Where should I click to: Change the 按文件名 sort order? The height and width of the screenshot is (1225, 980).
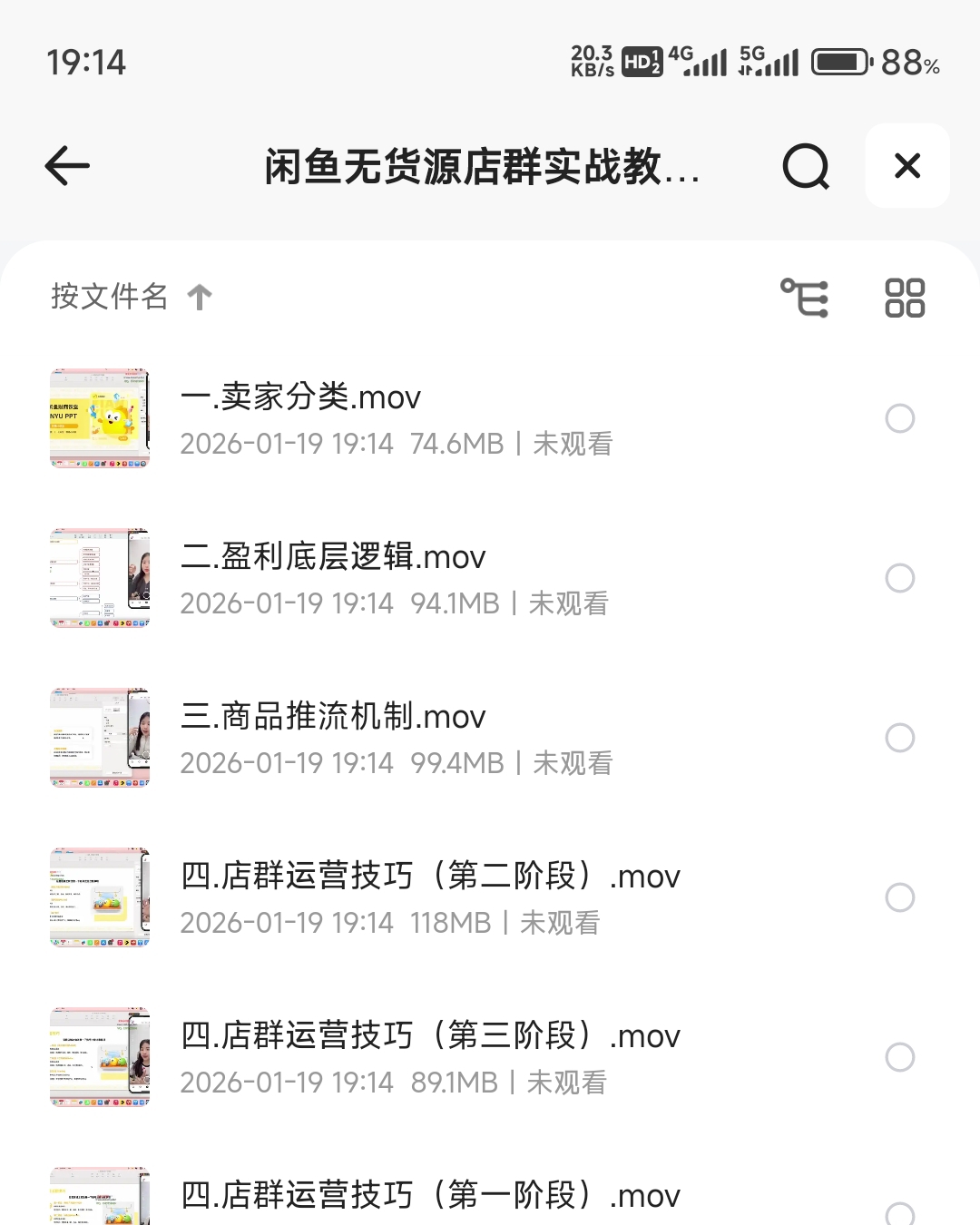(x=132, y=297)
